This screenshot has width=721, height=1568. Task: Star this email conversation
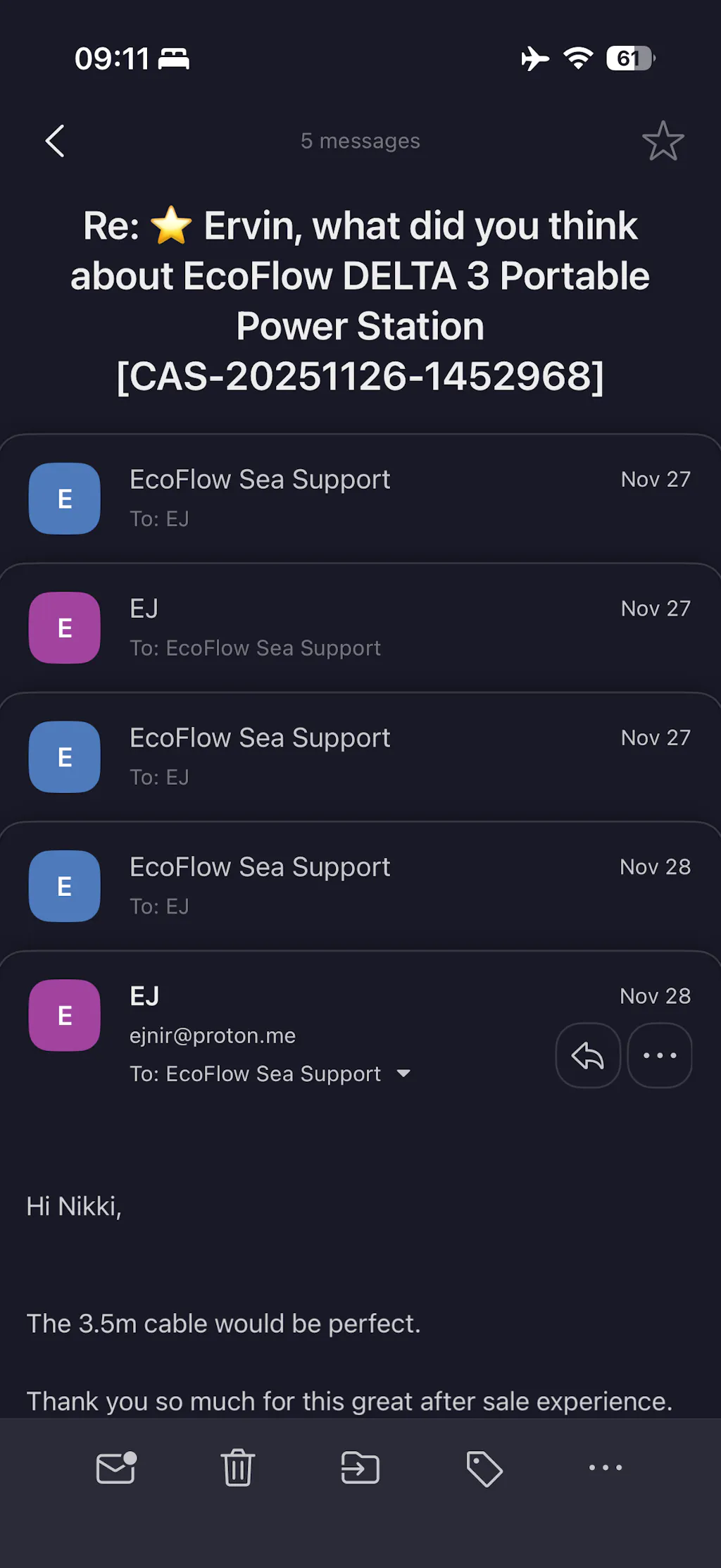[663, 141]
